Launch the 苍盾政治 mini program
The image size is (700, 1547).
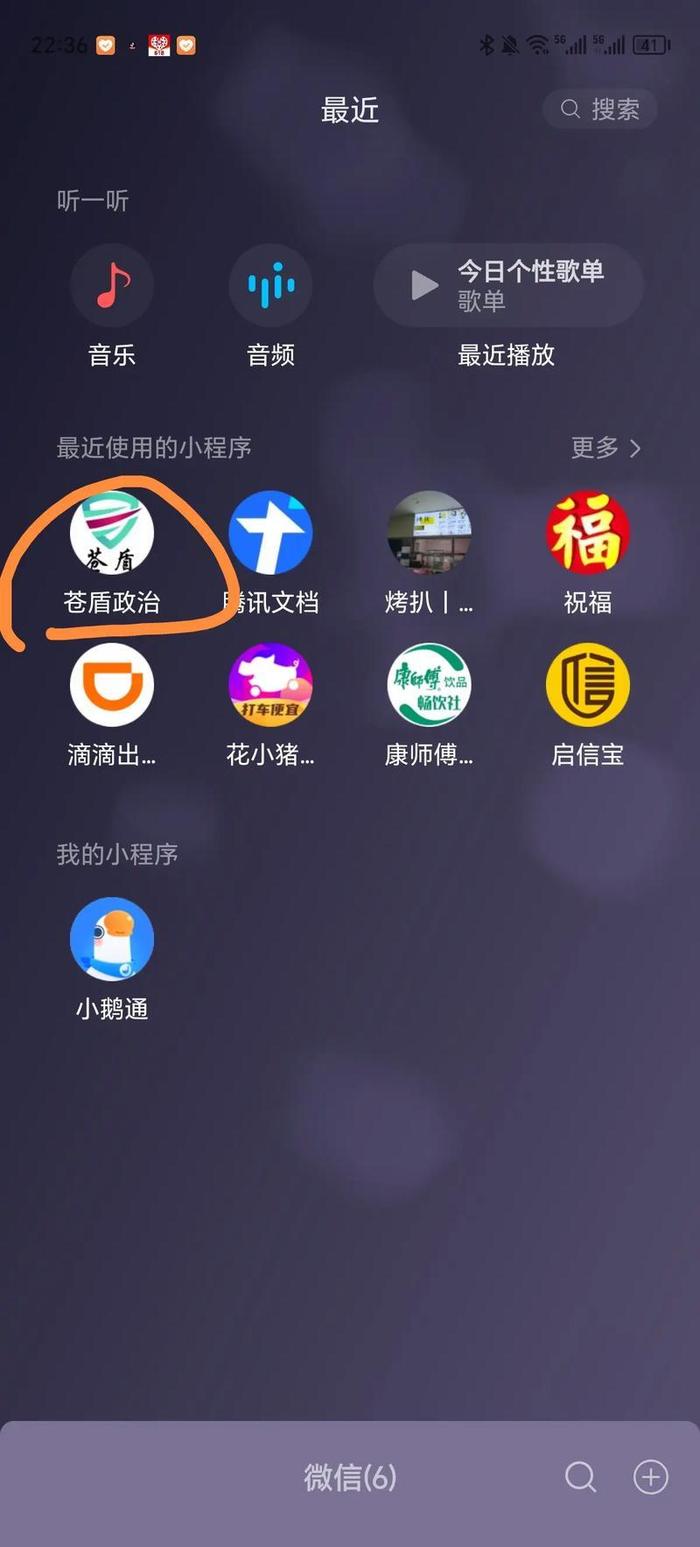point(112,533)
